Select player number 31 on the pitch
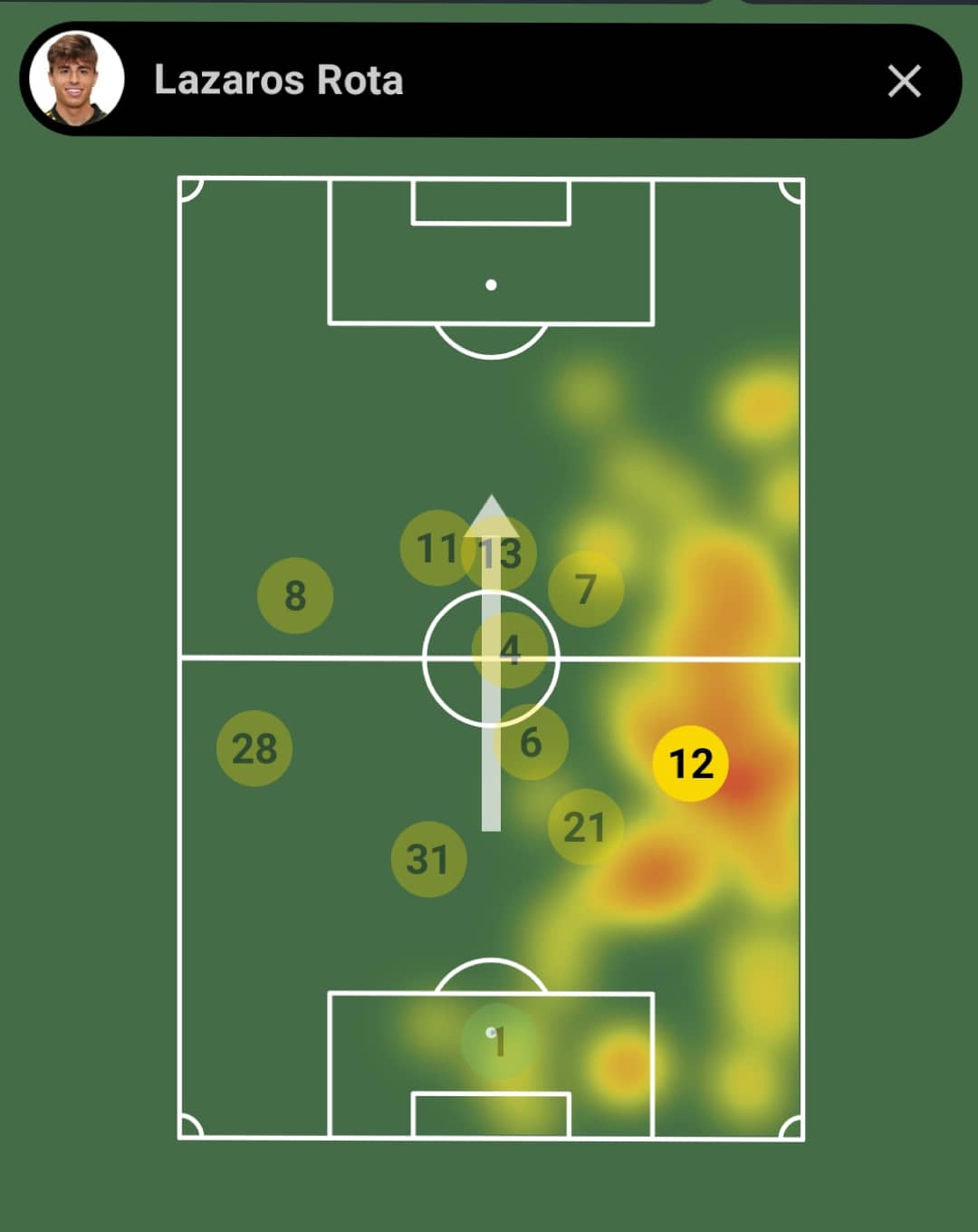The width and height of the screenshot is (978, 1232). pyautogui.click(x=428, y=859)
